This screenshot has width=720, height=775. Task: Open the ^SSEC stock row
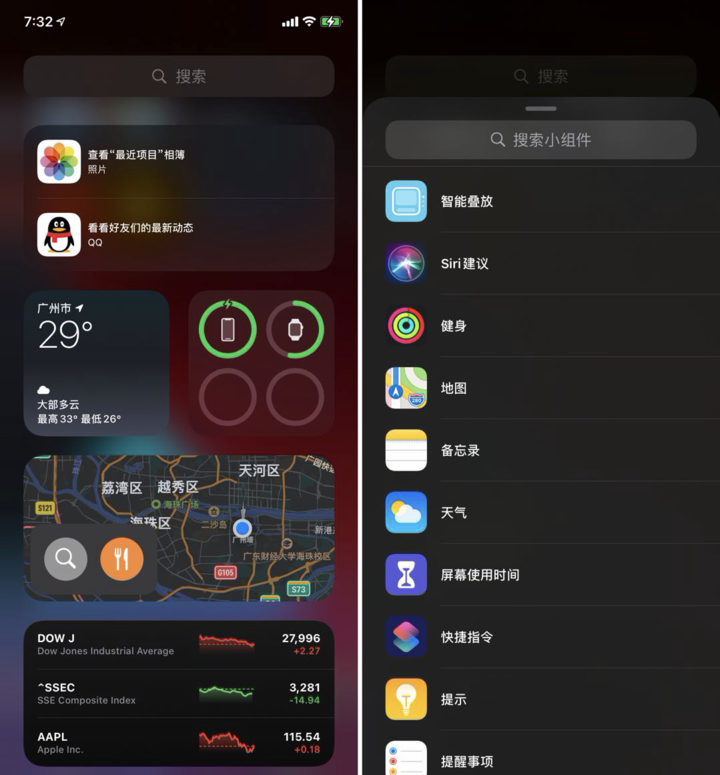point(178,693)
